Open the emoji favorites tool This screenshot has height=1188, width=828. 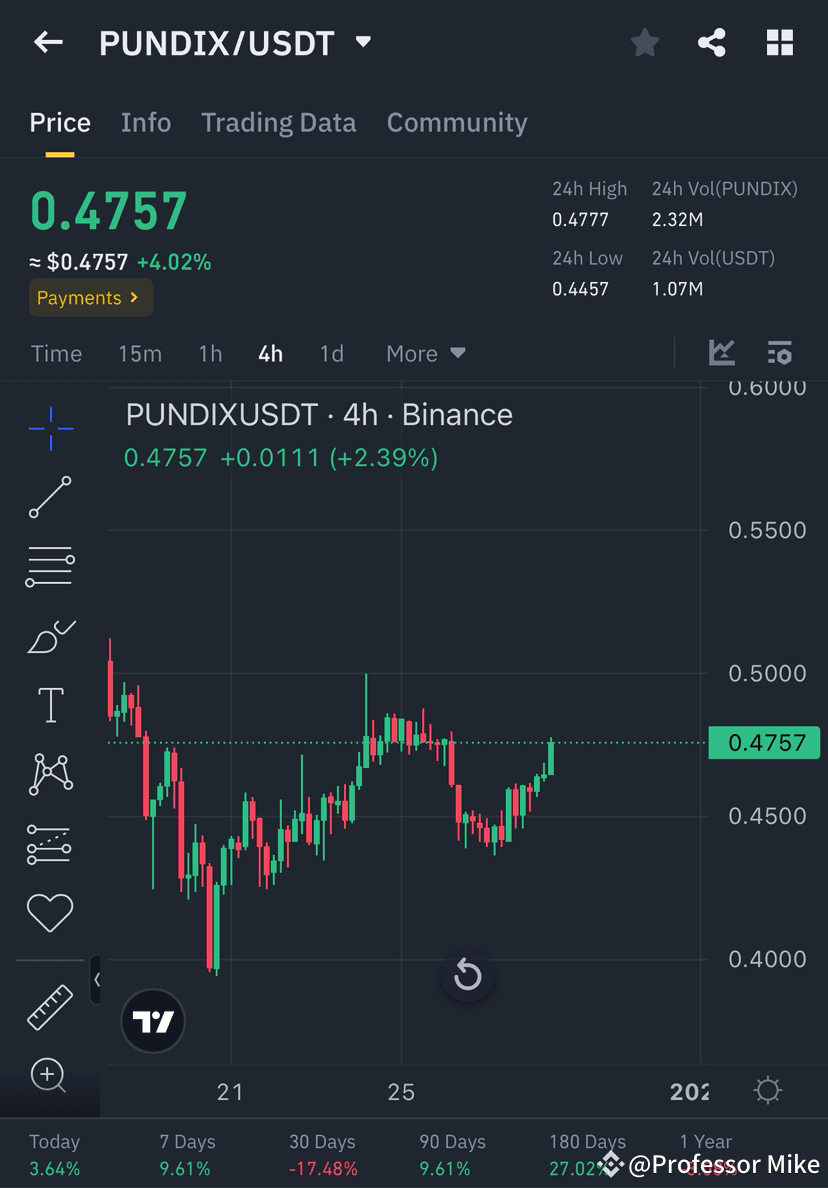click(x=50, y=912)
